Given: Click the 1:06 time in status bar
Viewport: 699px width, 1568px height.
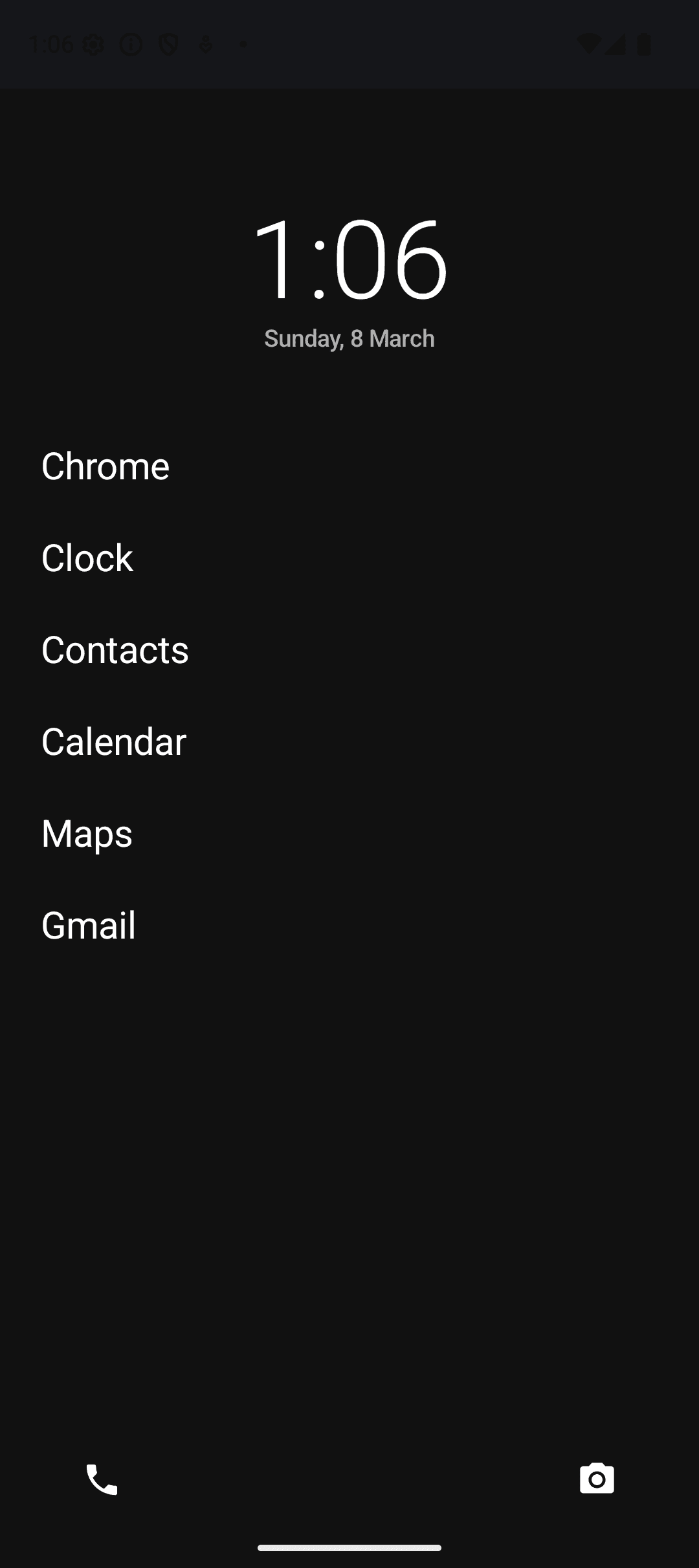Looking at the screenshot, I should click(x=52, y=44).
